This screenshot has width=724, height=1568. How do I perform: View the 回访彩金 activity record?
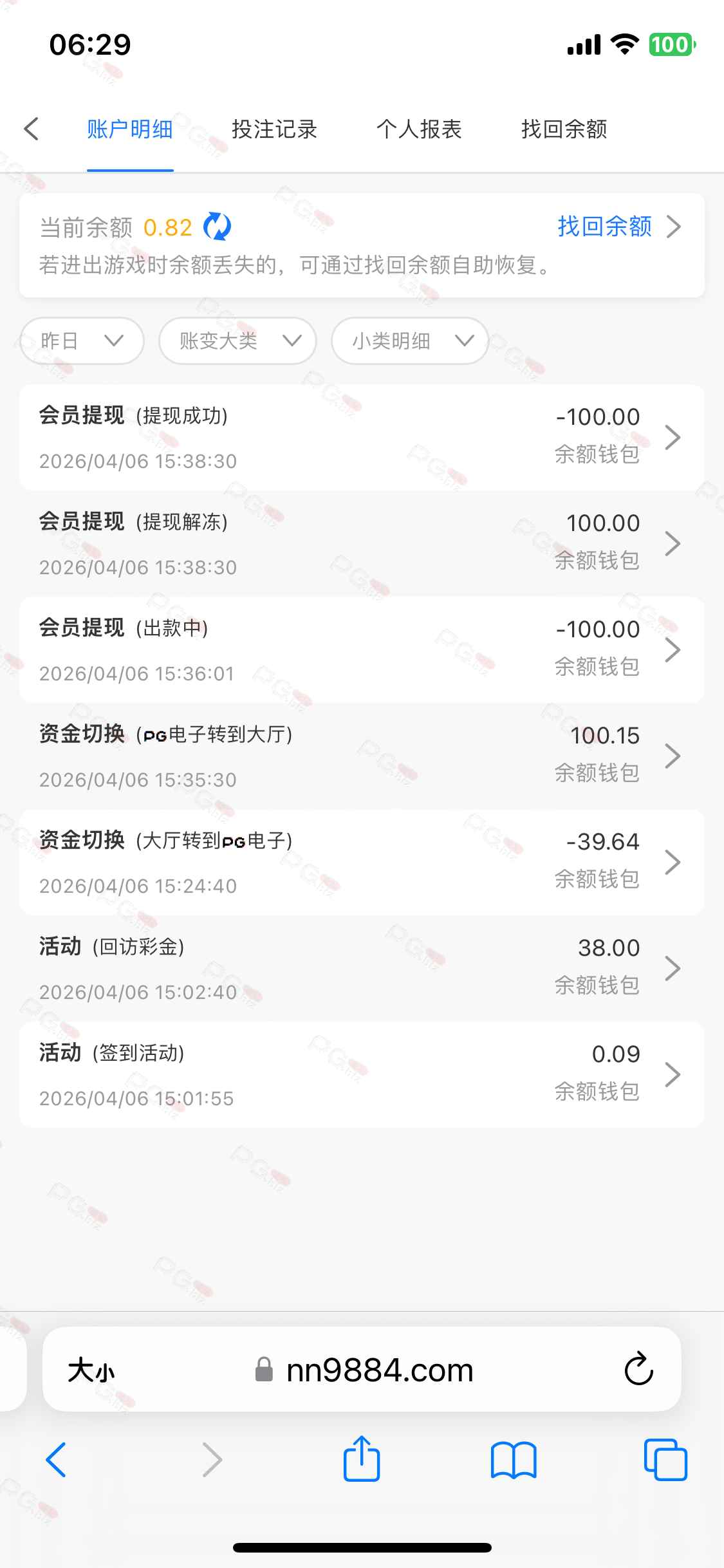click(x=362, y=969)
